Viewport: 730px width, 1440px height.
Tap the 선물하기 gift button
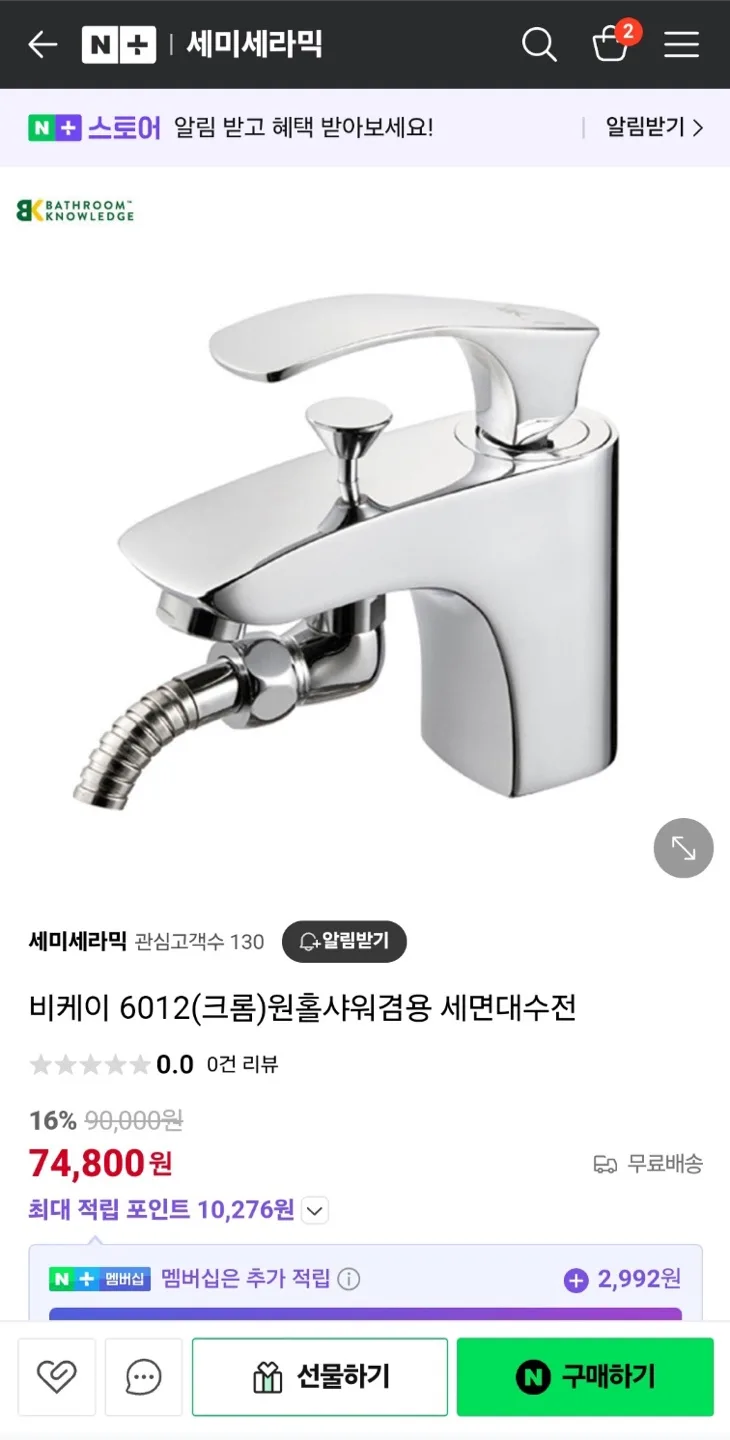point(320,1377)
